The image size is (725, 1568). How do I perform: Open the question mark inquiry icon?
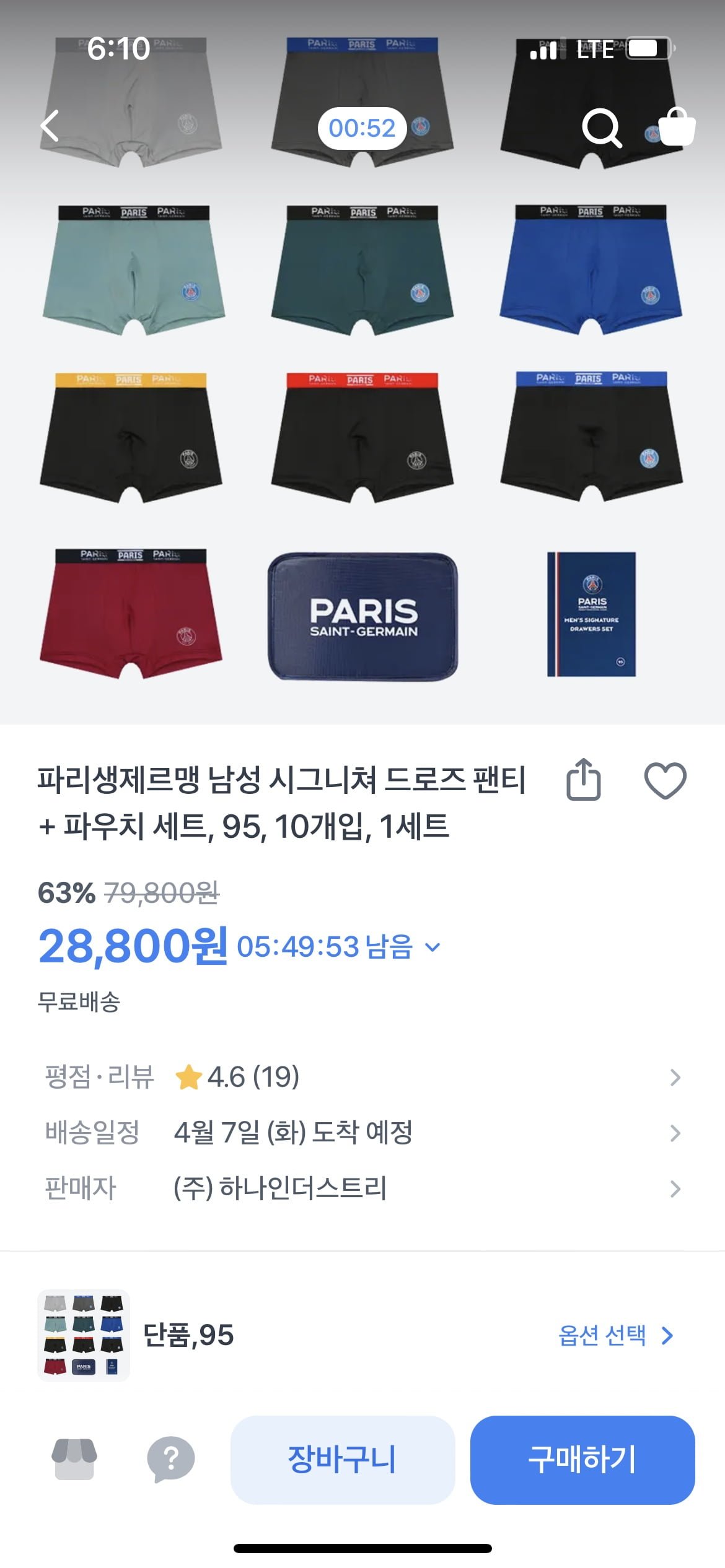[x=170, y=1459]
